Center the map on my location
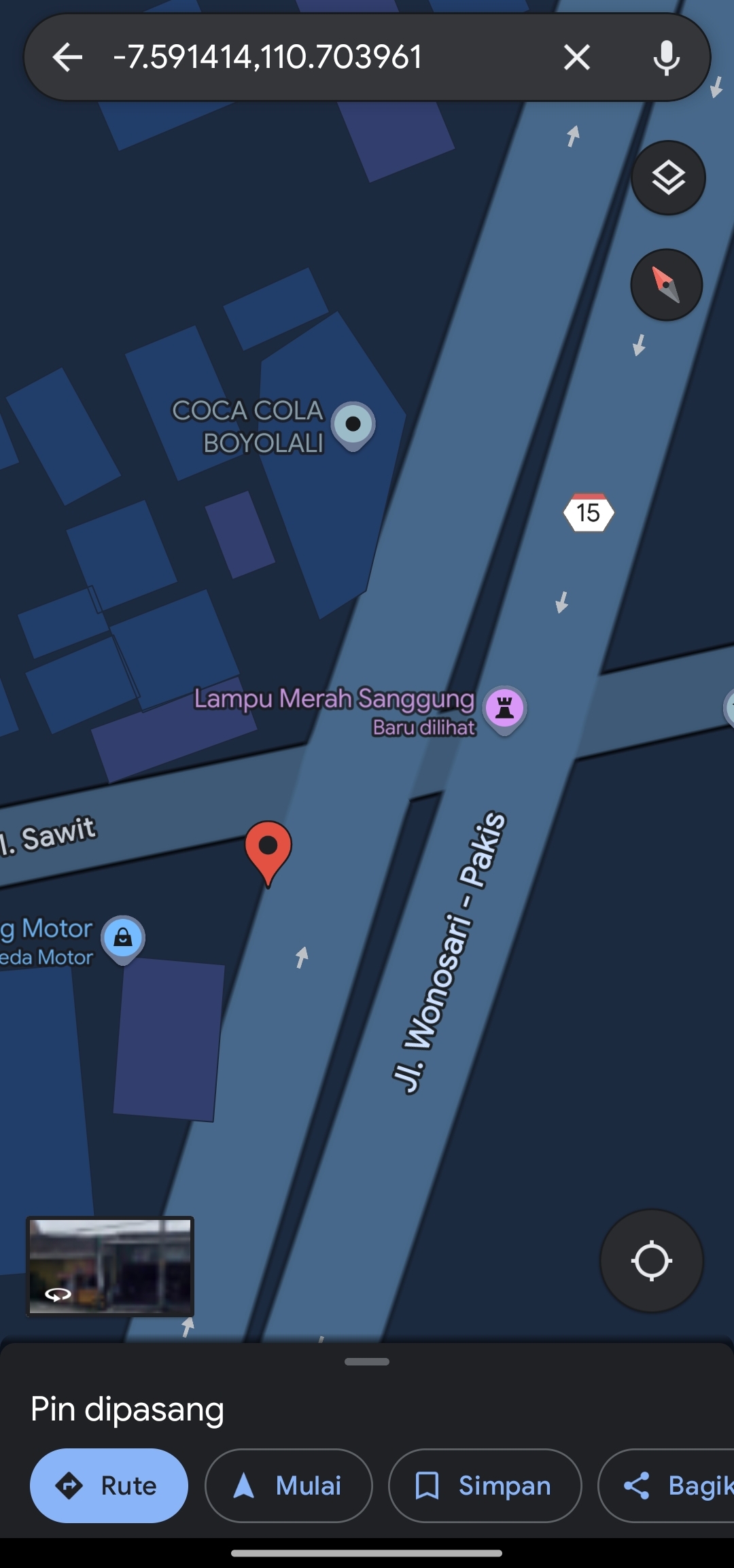This screenshot has width=734, height=1568. (x=651, y=1261)
